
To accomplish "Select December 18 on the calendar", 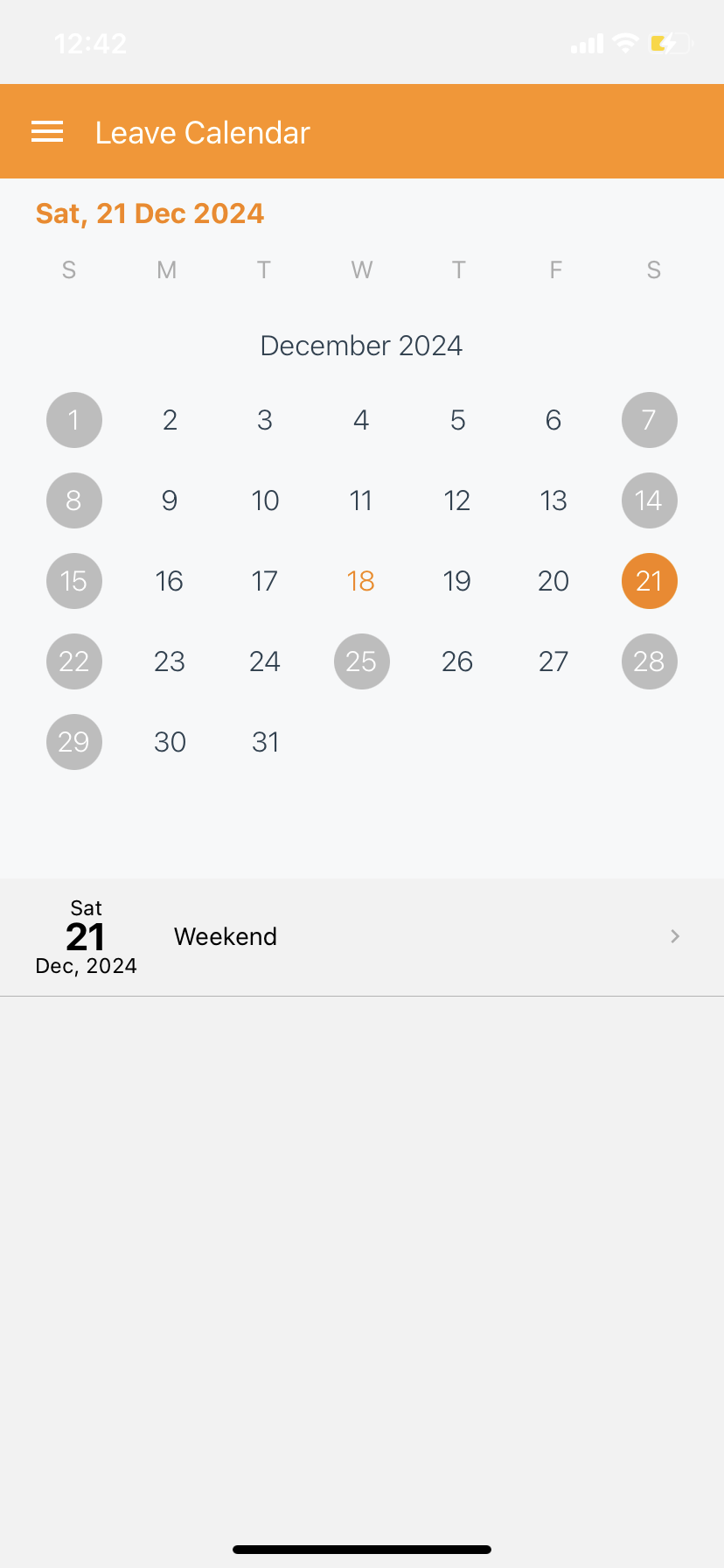I will pos(361,581).
